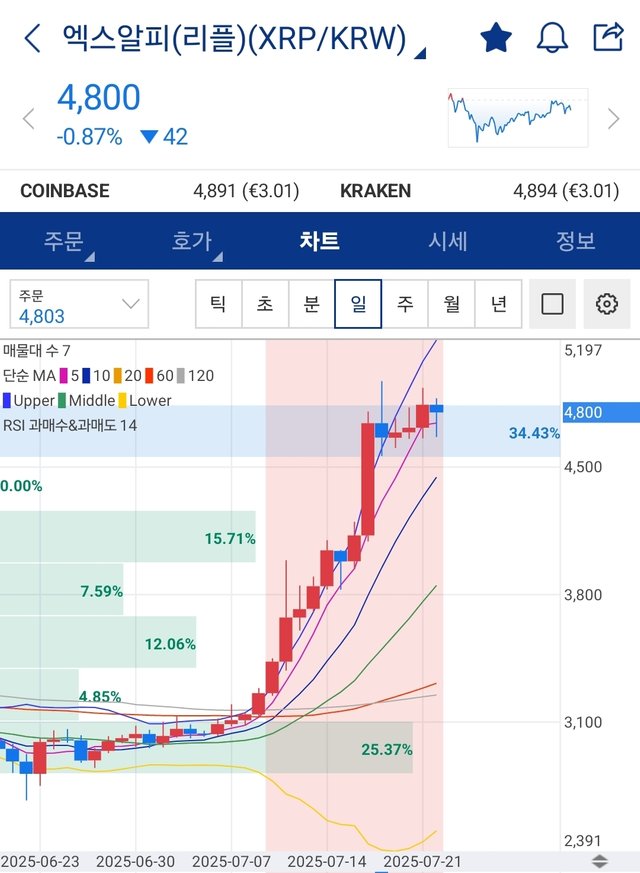Select the 분 chart interval
Viewport: 640px width, 873px height.
click(311, 304)
